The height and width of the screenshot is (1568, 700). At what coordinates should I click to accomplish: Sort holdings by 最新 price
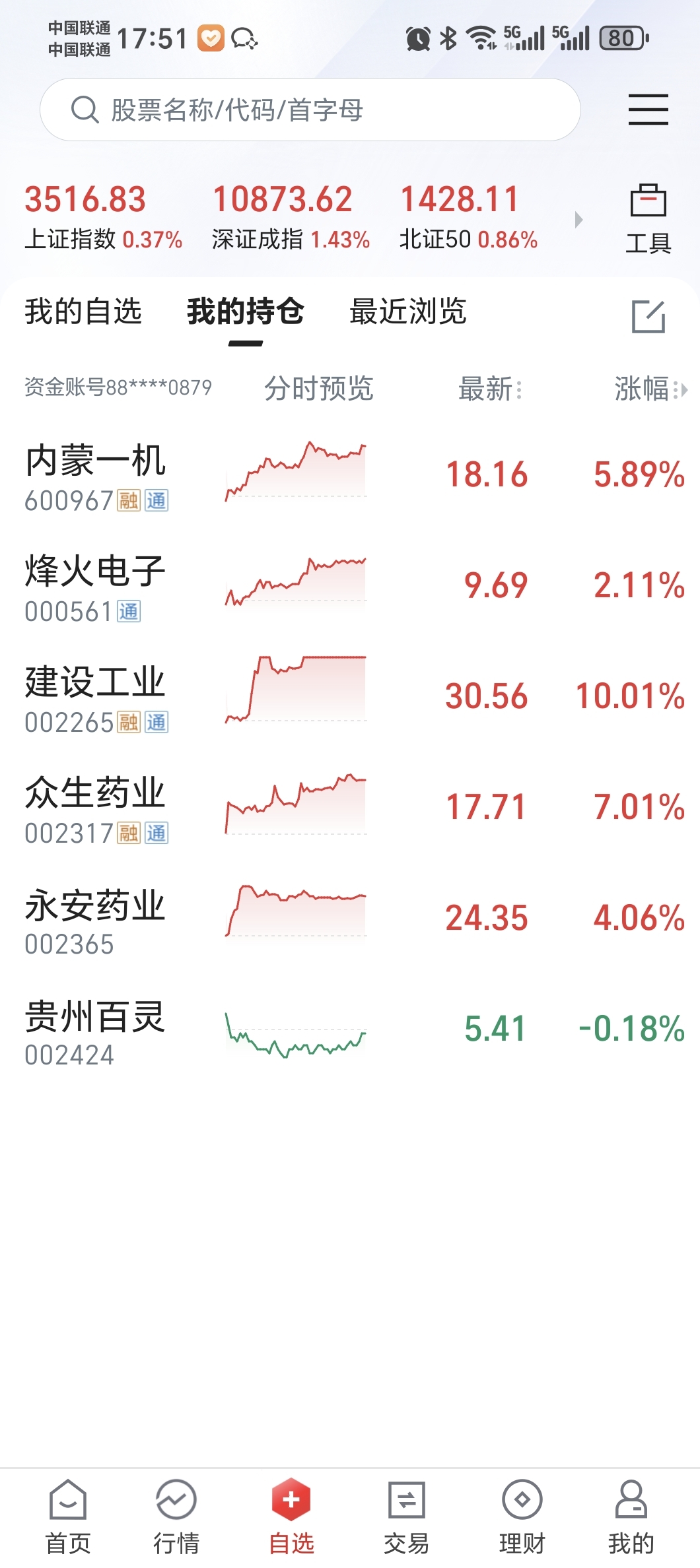(x=490, y=389)
